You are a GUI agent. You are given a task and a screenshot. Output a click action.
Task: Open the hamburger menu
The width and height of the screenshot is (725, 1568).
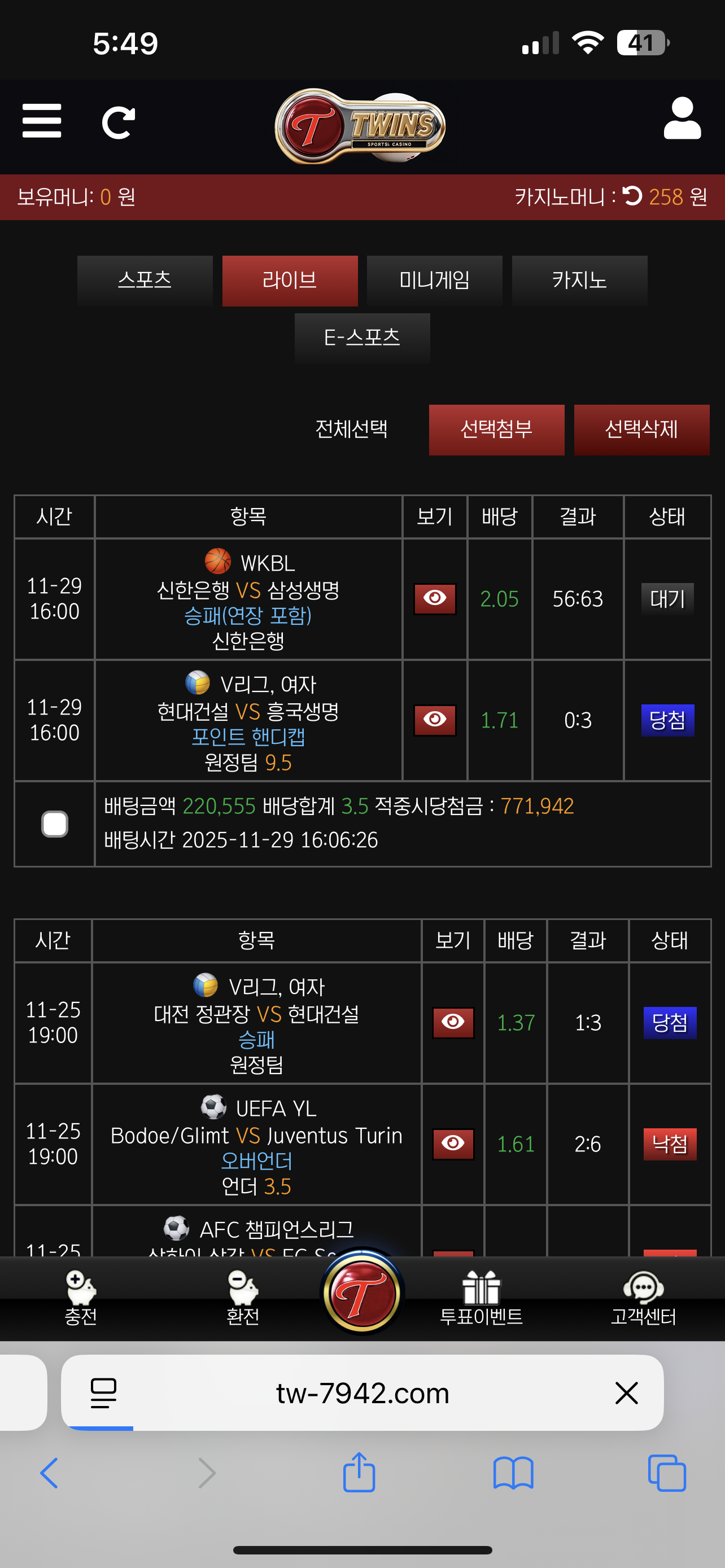[41, 121]
